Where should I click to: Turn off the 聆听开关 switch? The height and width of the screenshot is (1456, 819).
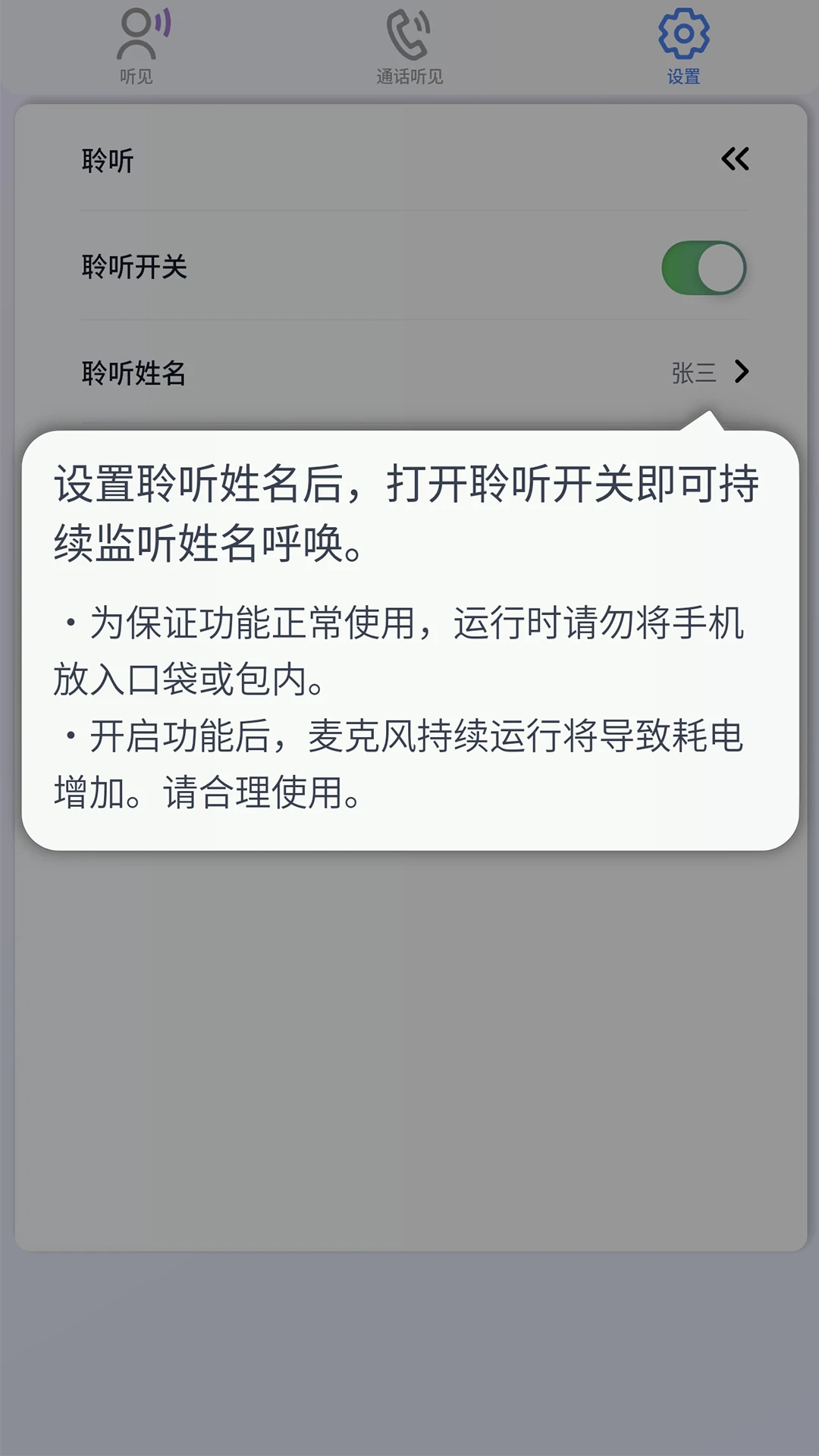[x=704, y=268]
